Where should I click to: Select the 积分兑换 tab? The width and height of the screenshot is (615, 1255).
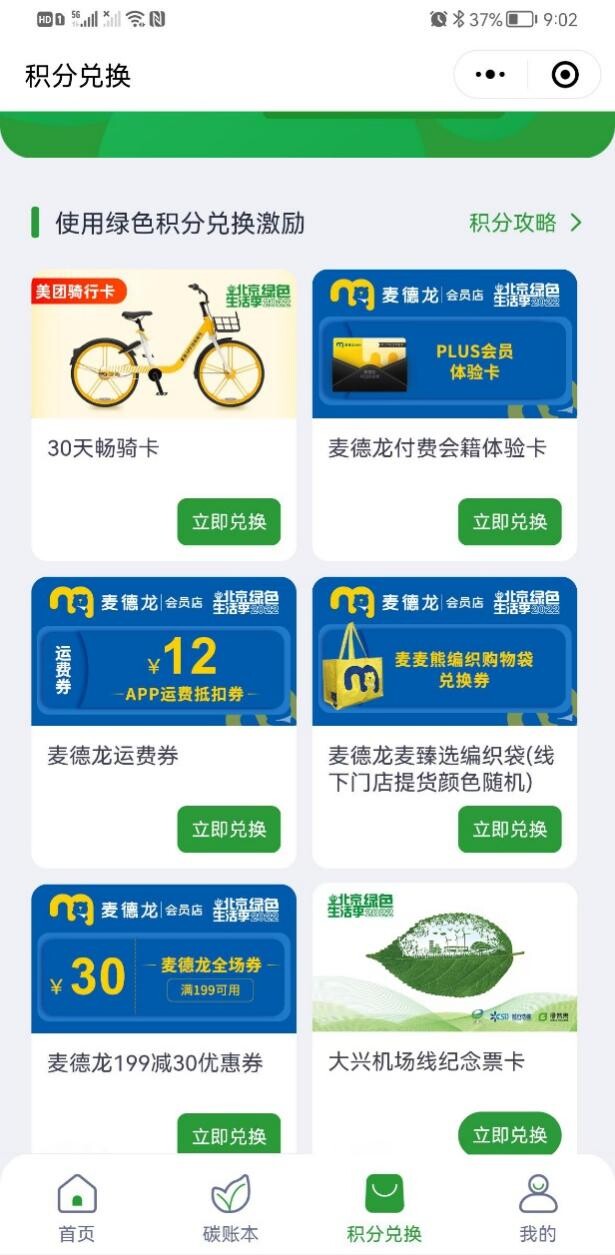click(x=384, y=1207)
